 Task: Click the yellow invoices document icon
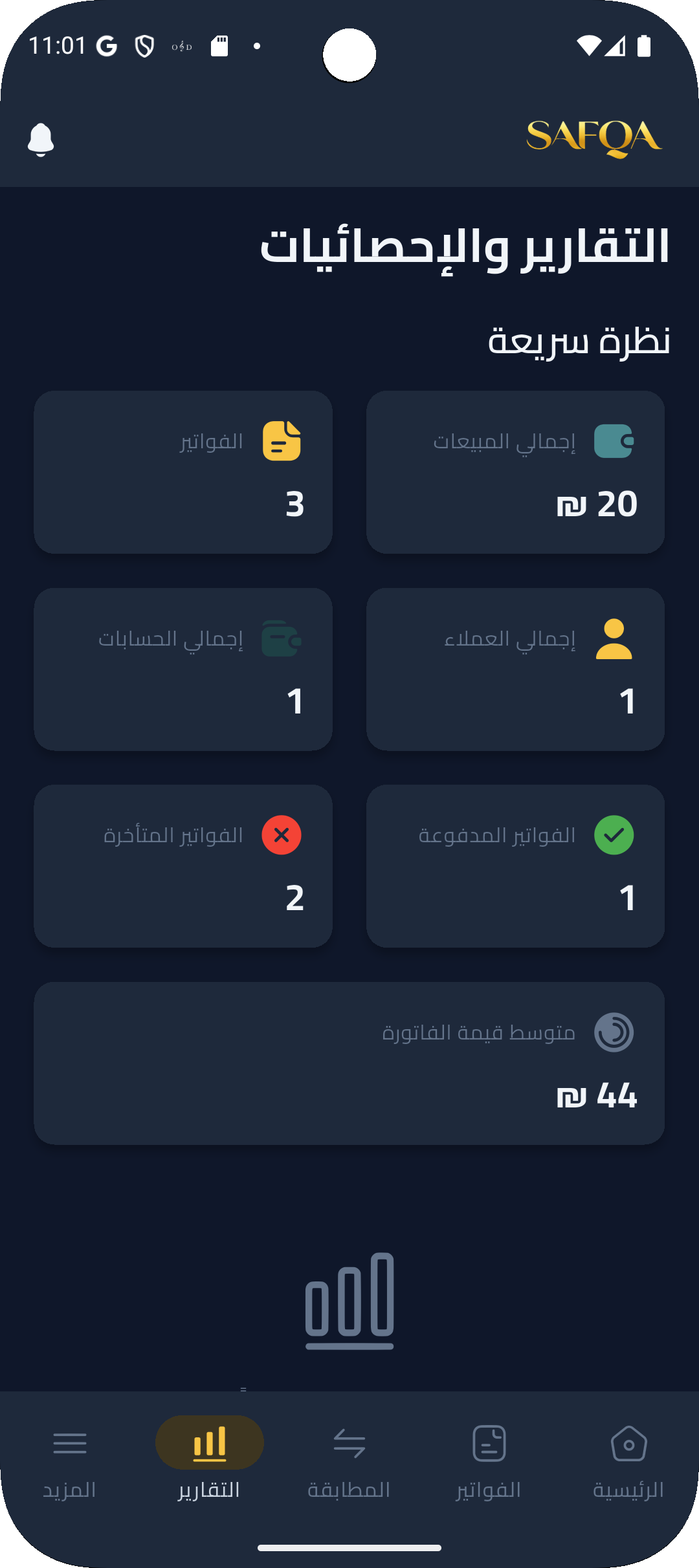point(283,441)
